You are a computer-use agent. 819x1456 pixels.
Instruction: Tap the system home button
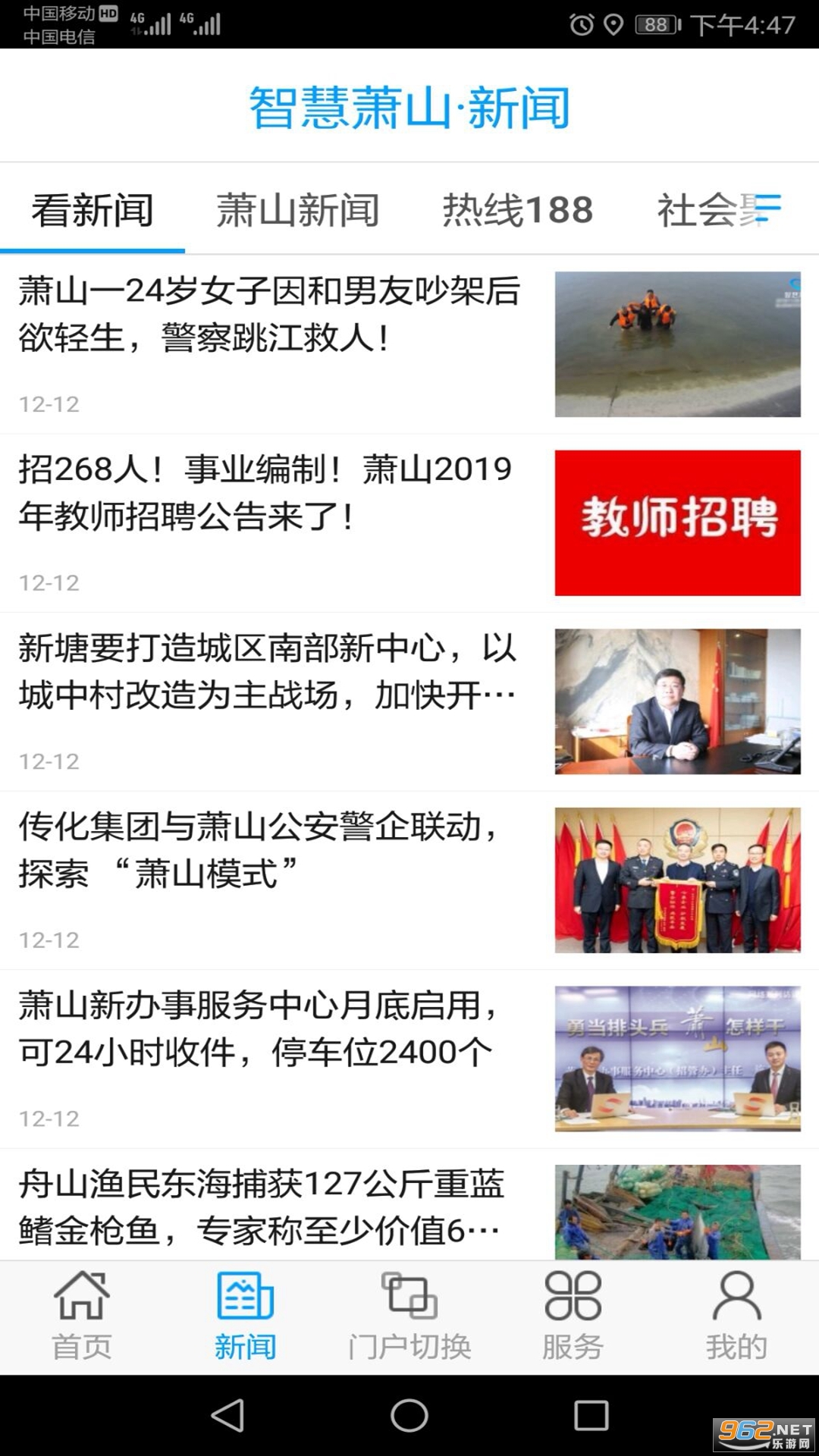(409, 1415)
